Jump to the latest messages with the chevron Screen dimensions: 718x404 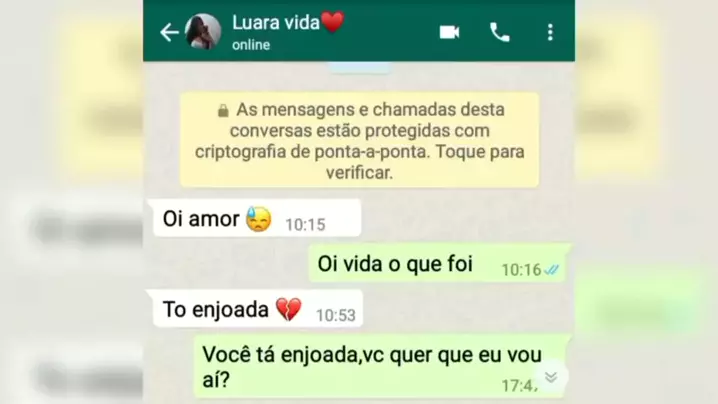pos(550,376)
